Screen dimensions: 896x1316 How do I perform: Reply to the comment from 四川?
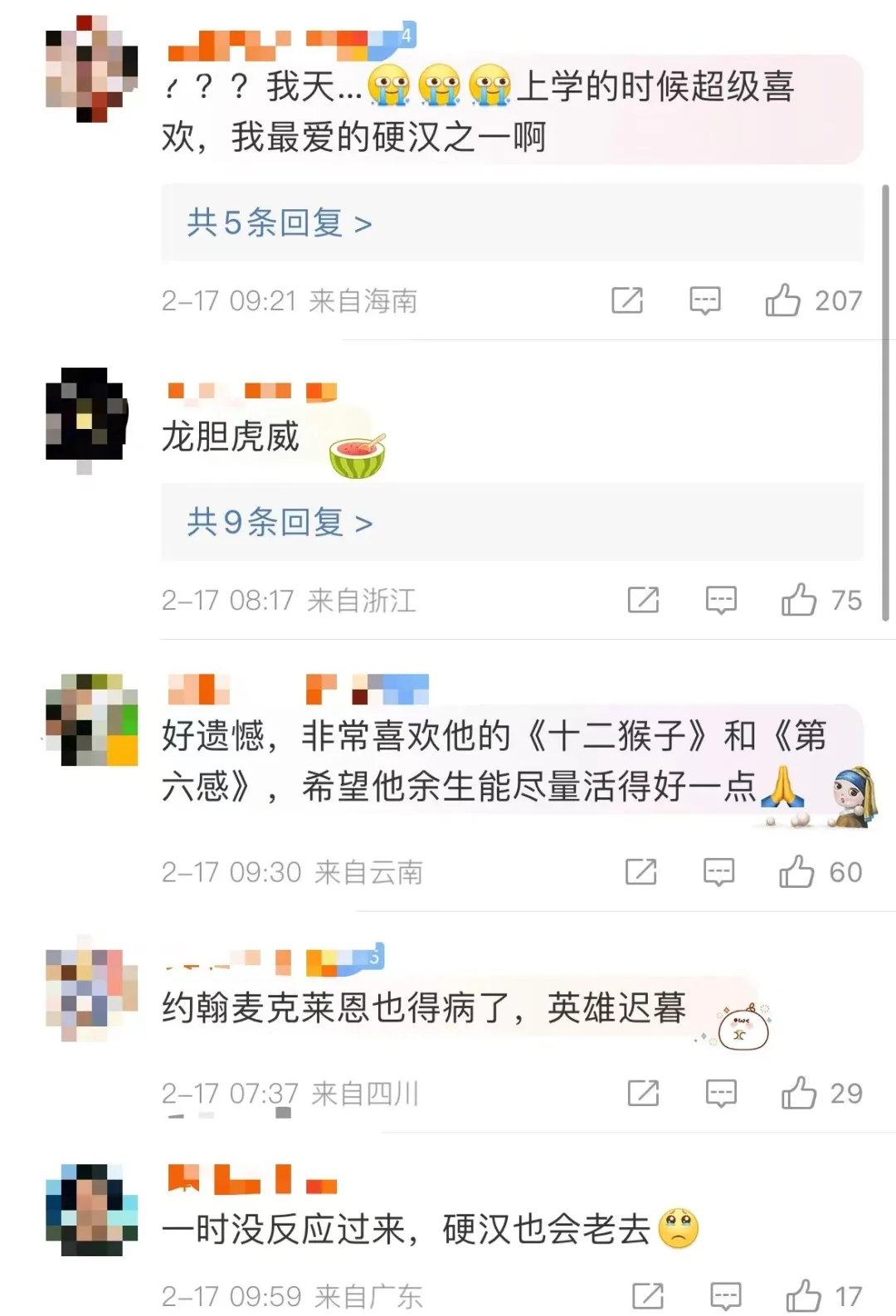(721, 1093)
